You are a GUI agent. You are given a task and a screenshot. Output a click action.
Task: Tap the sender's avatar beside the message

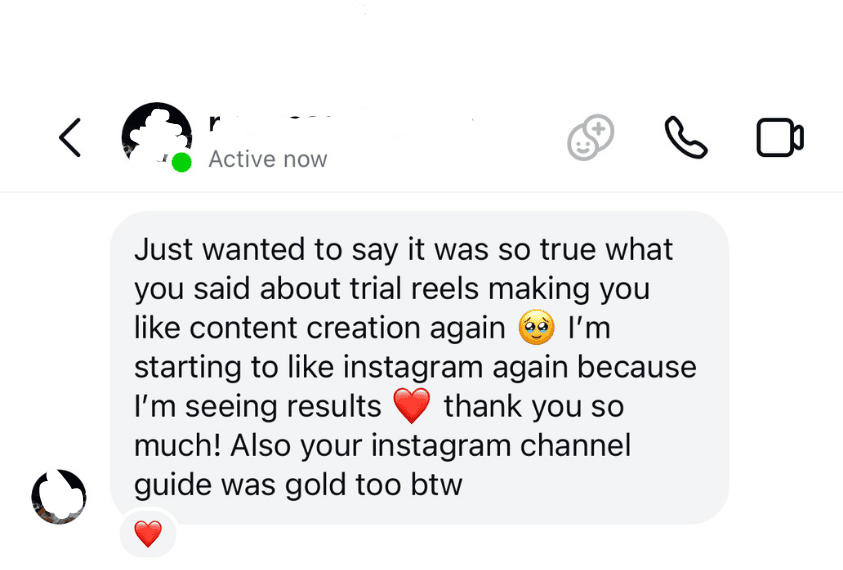click(59, 497)
